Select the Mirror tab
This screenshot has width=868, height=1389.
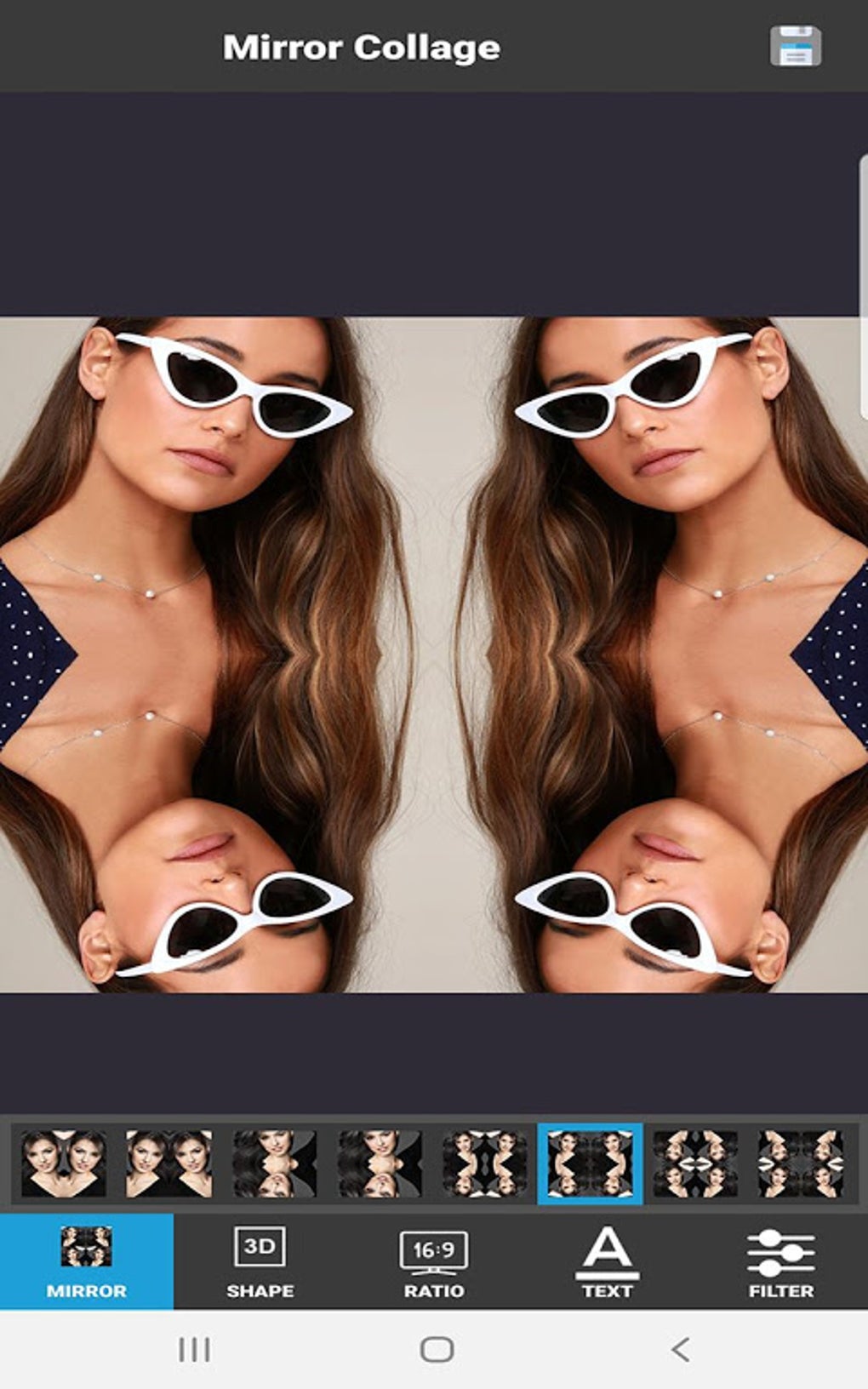(86, 1261)
